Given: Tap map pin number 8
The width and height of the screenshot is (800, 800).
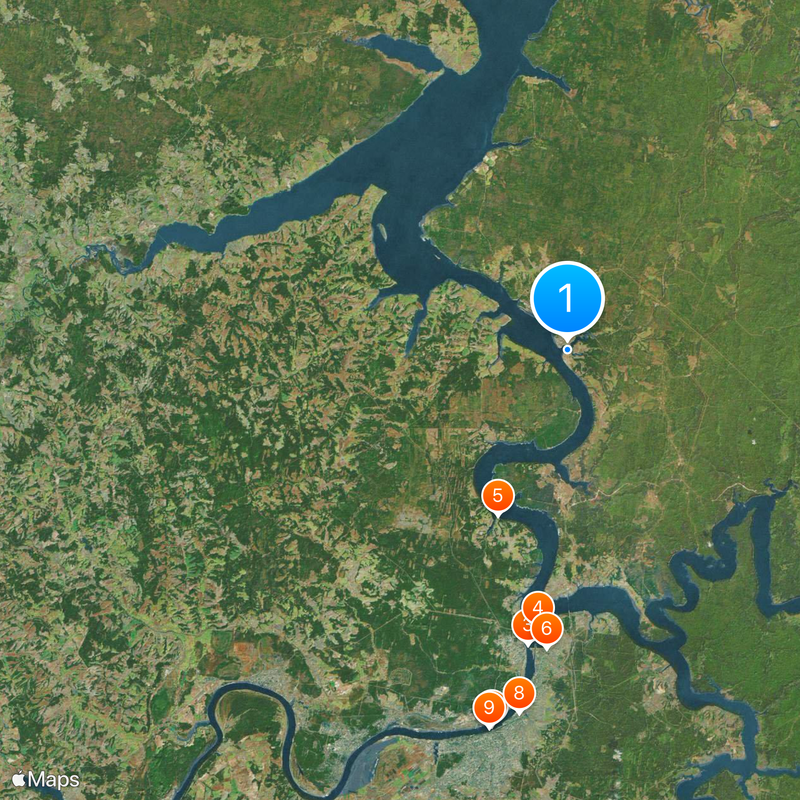Looking at the screenshot, I should 518,692.
